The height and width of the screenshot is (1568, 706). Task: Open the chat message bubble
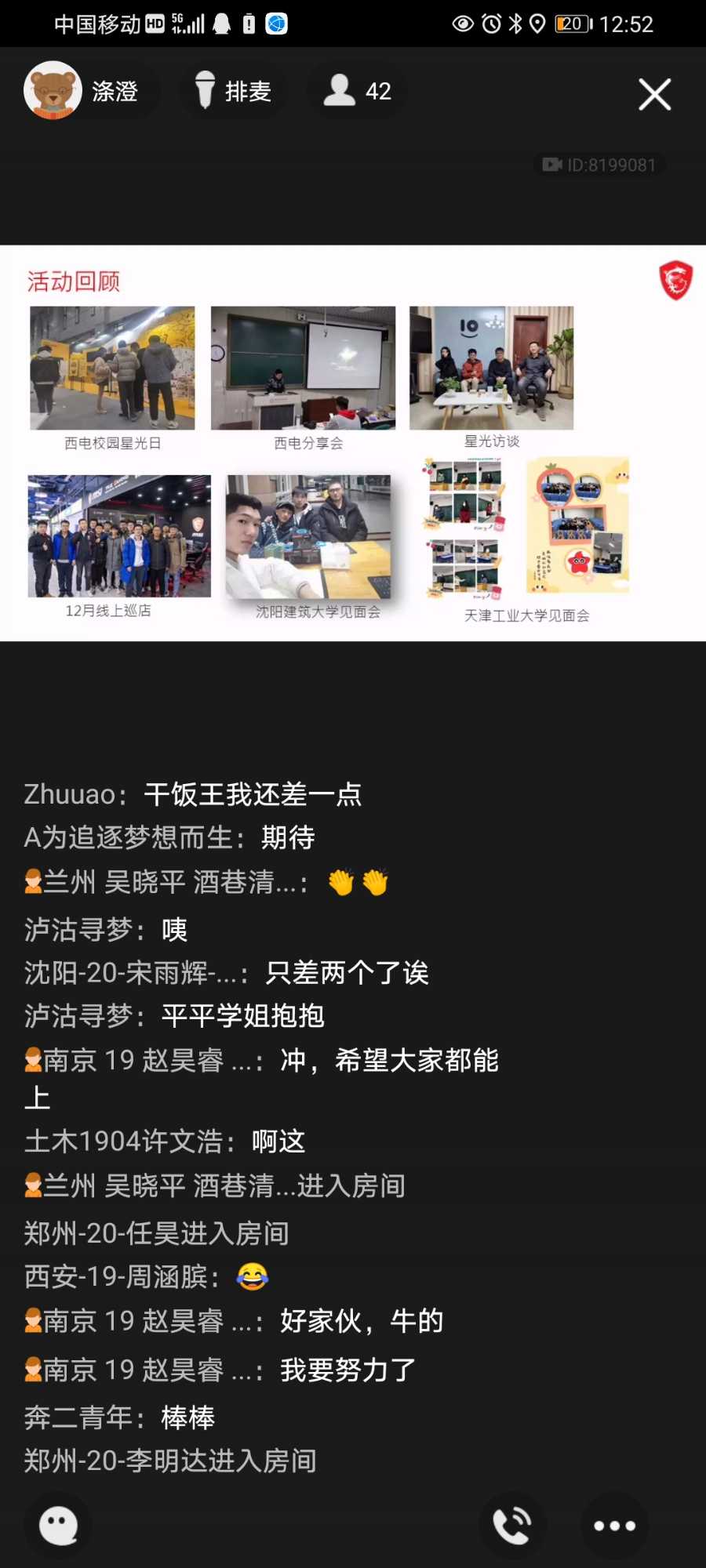pos(59,1526)
